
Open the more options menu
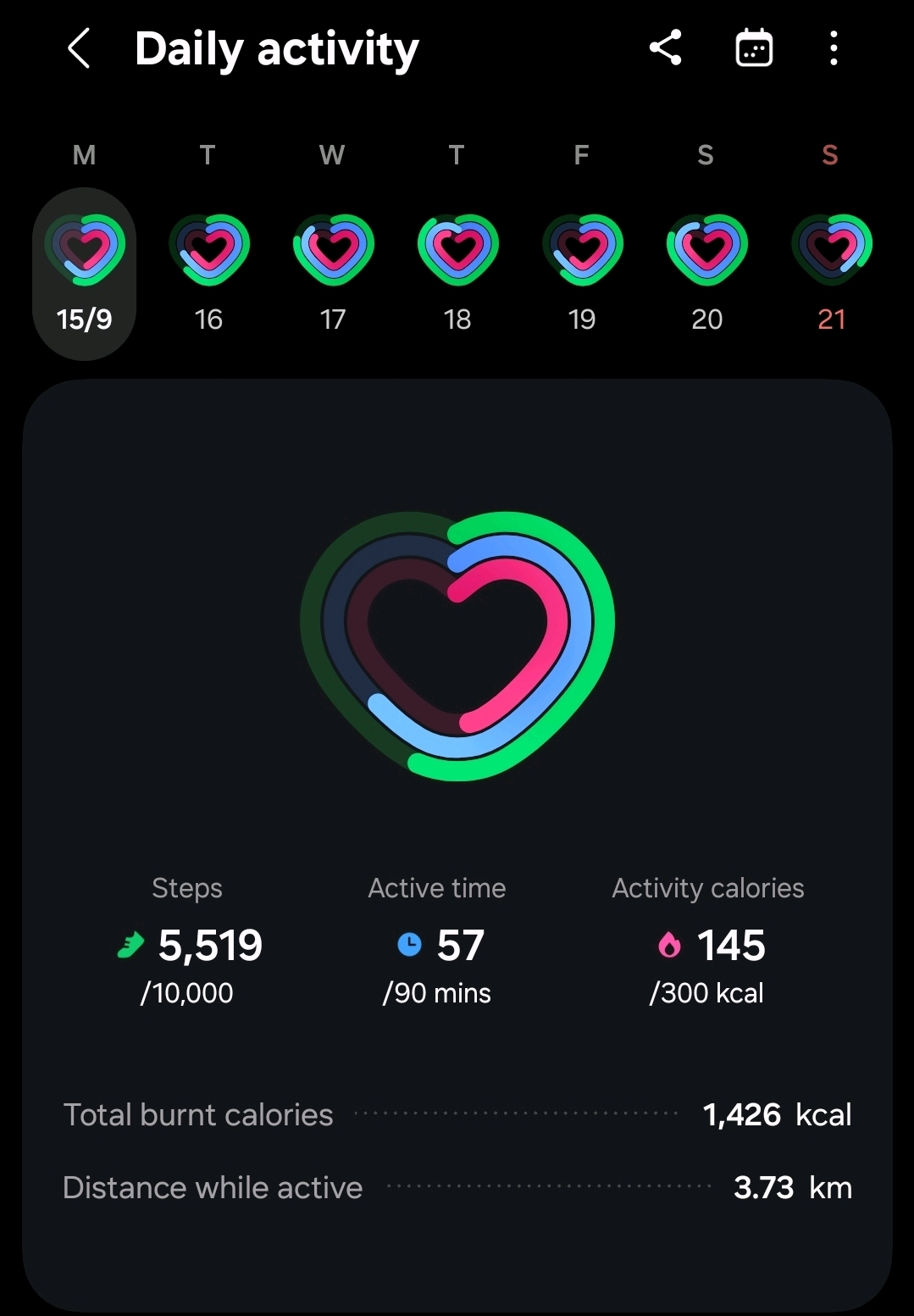pyautogui.click(x=834, y=48)
